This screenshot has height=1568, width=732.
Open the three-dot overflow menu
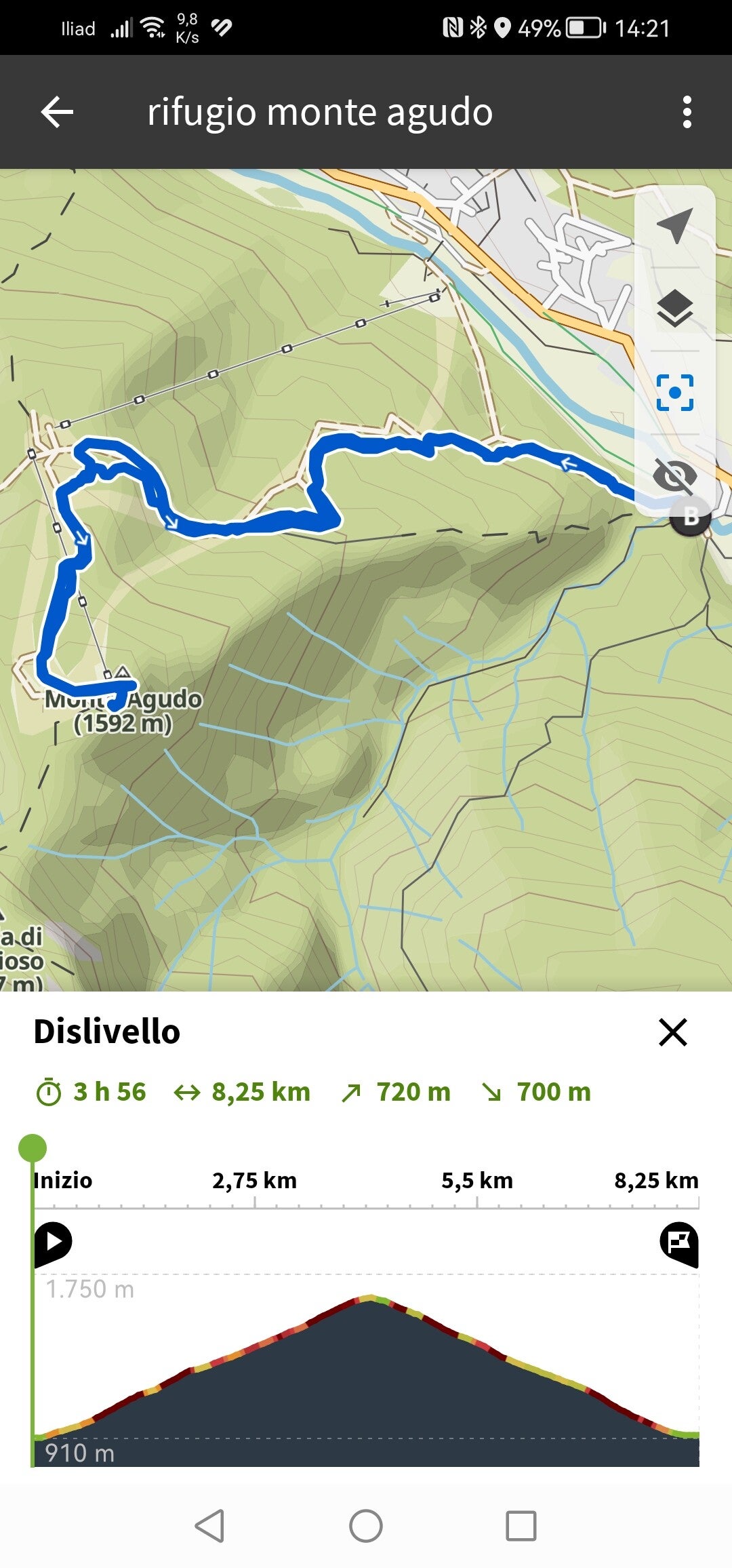pos(687,112)
